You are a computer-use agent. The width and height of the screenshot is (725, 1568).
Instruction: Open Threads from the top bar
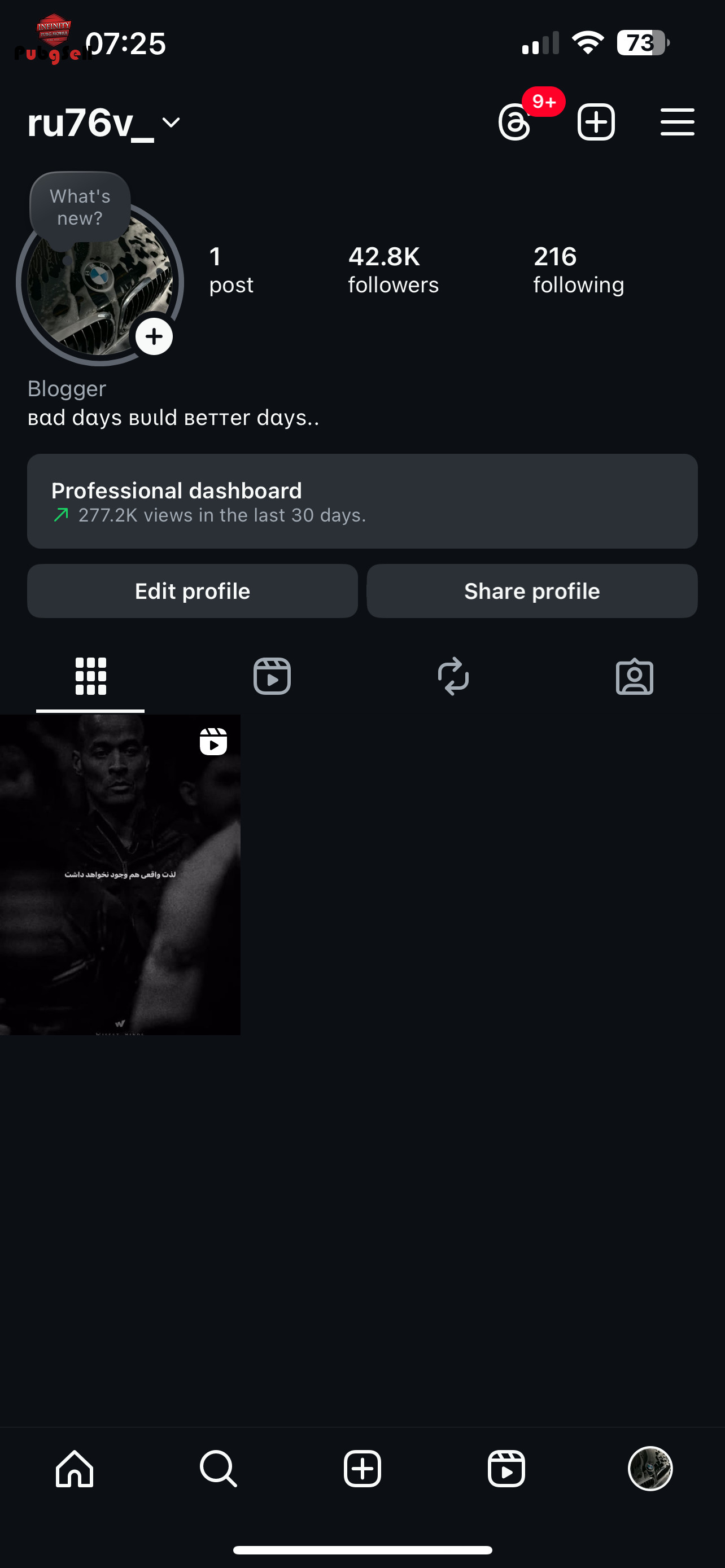[x=515, y=122]
